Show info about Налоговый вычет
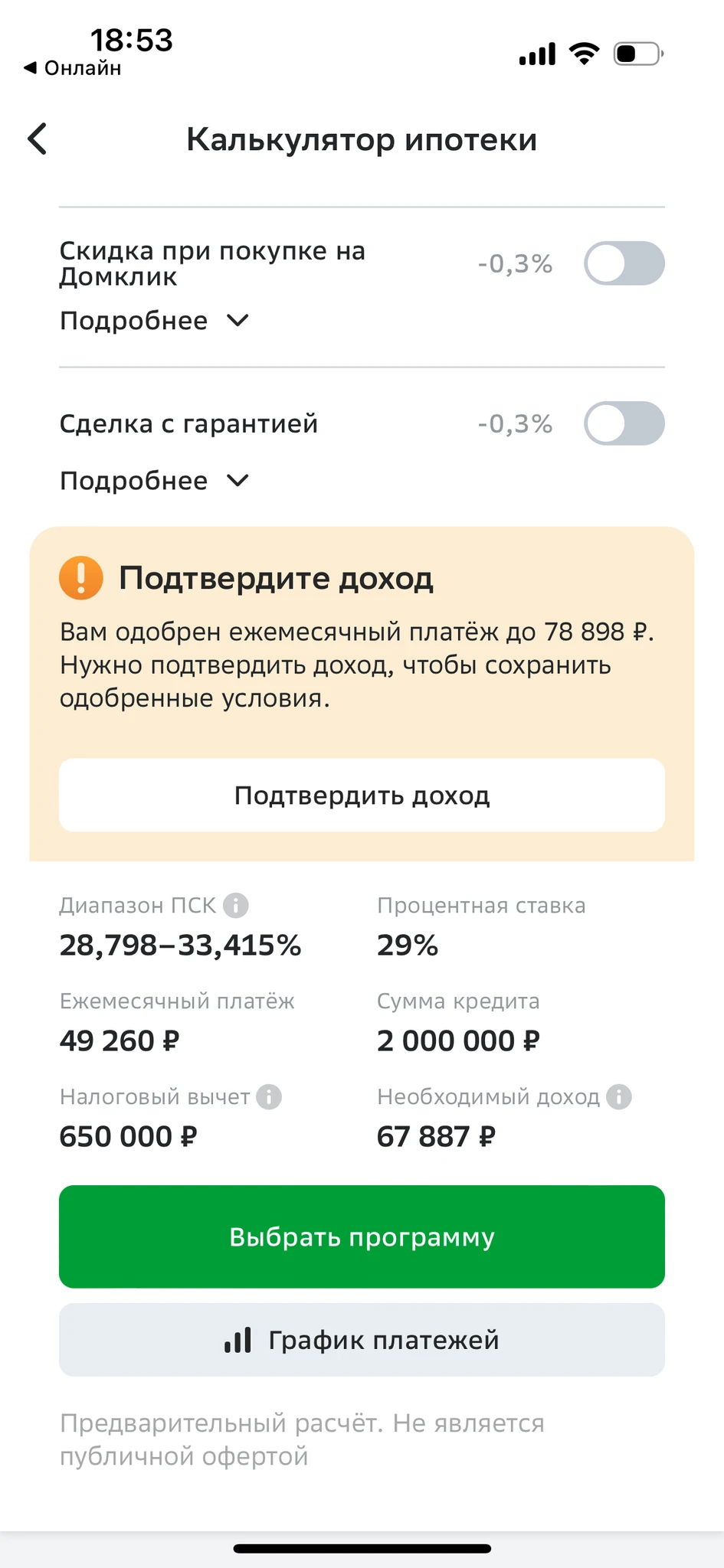724x1568 pixels. [269, 1097]
